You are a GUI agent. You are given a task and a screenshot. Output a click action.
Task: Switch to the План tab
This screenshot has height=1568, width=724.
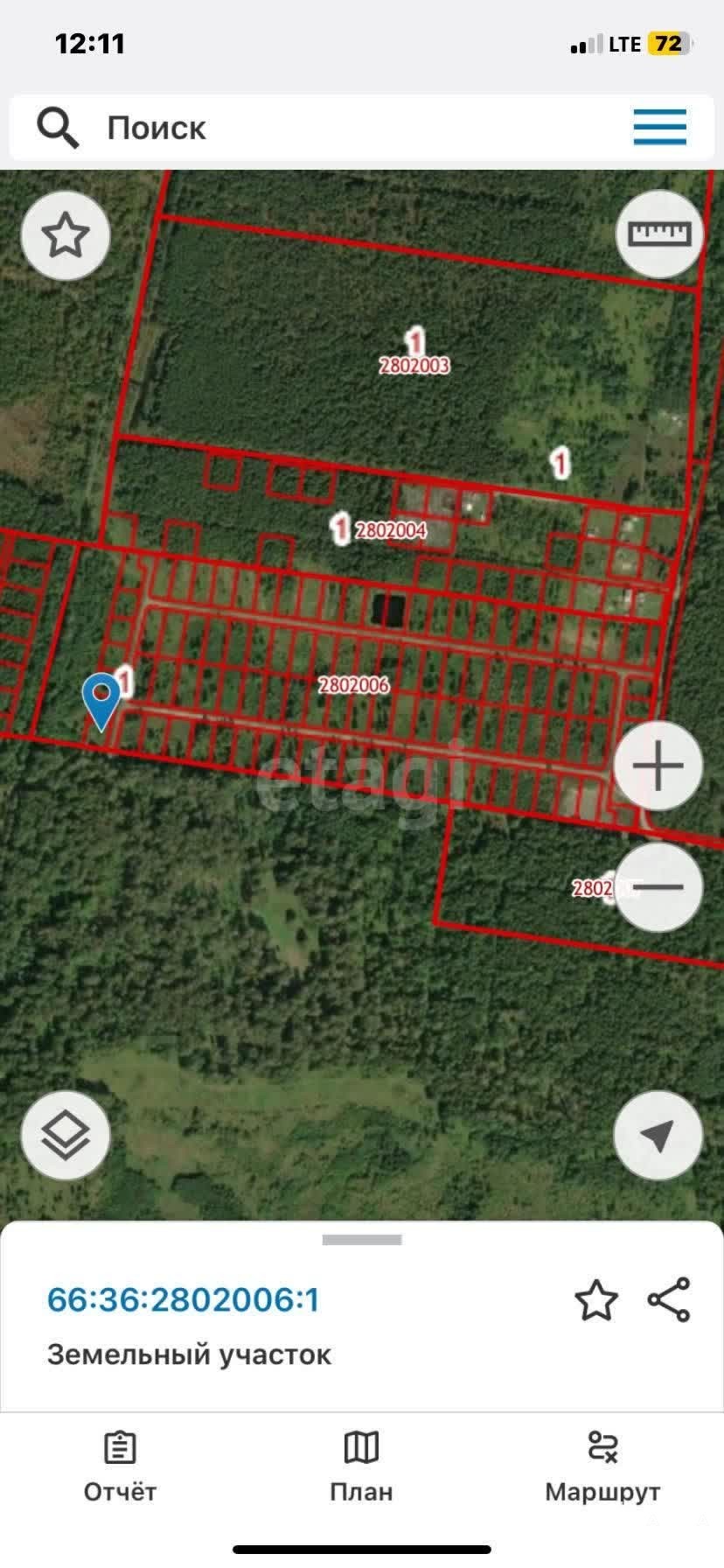[361, 1467]
